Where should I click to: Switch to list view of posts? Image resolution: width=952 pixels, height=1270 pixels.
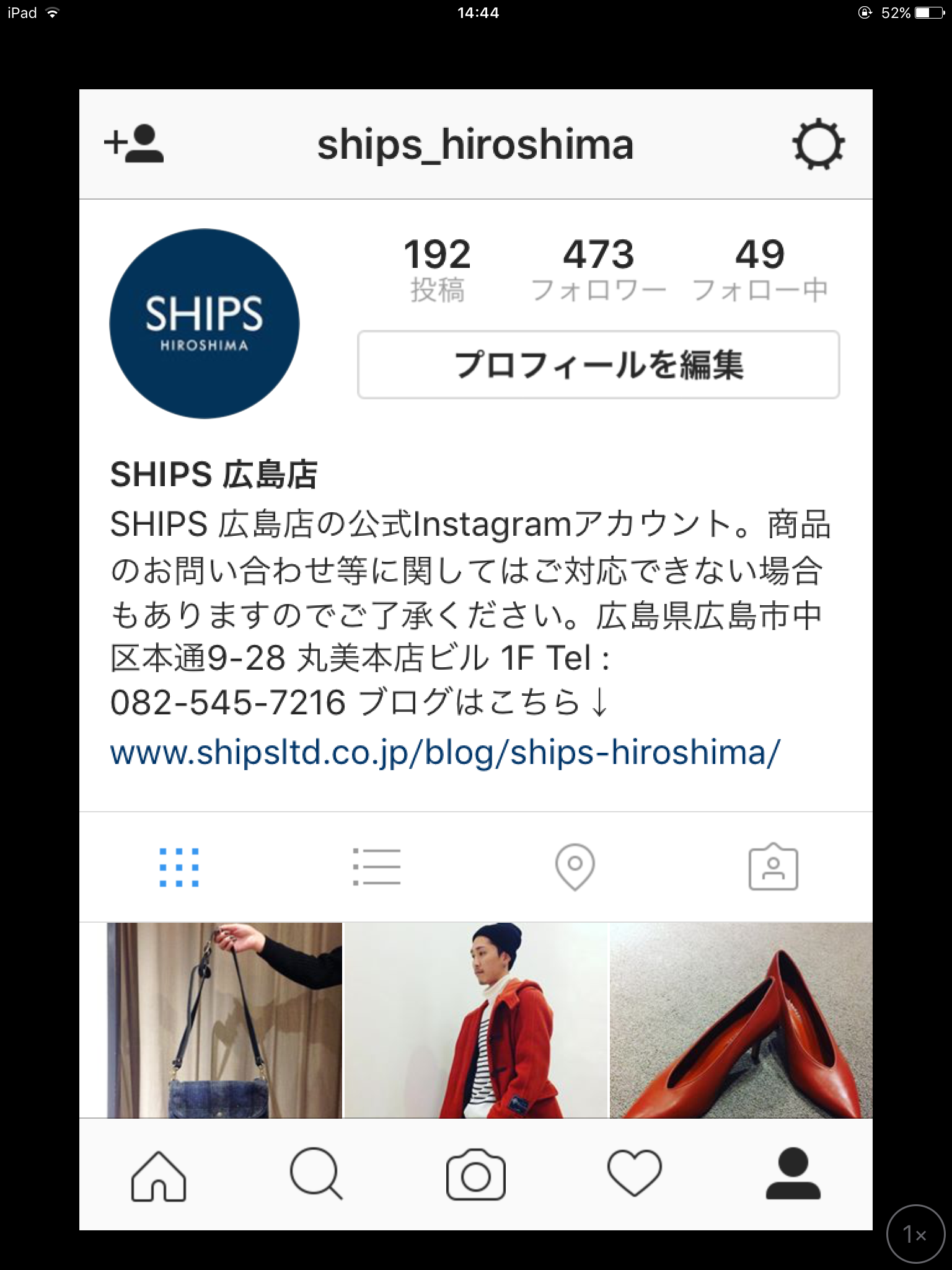(x=377, y=866)
